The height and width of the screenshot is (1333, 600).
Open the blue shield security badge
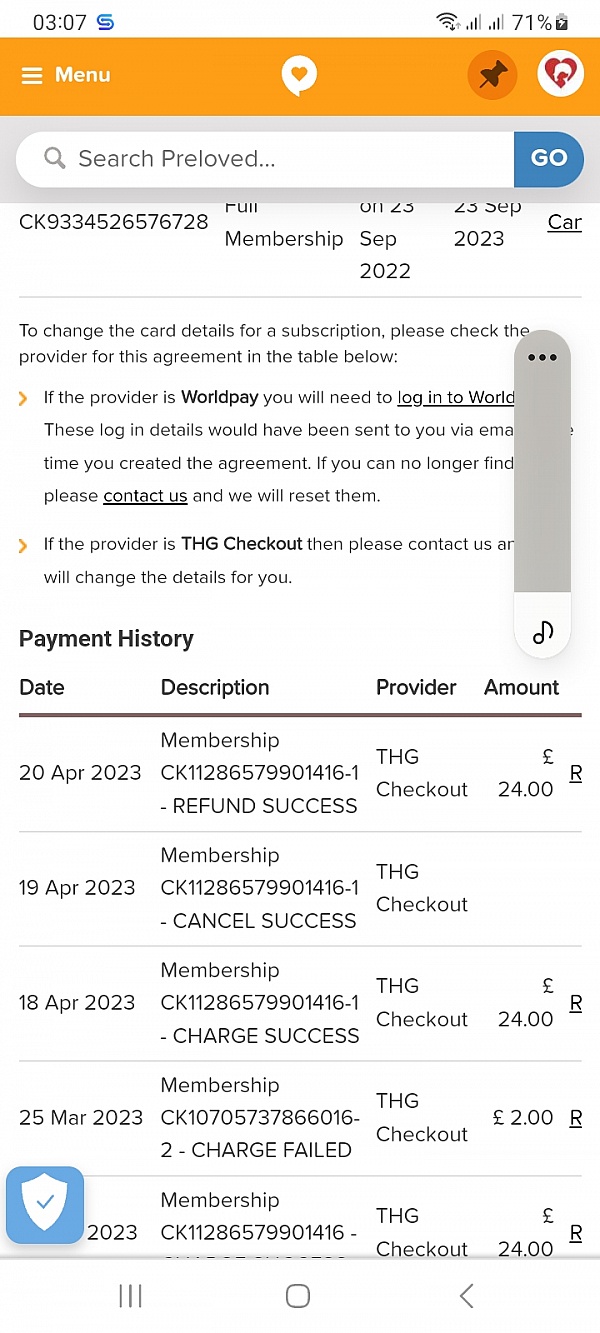45,1204
